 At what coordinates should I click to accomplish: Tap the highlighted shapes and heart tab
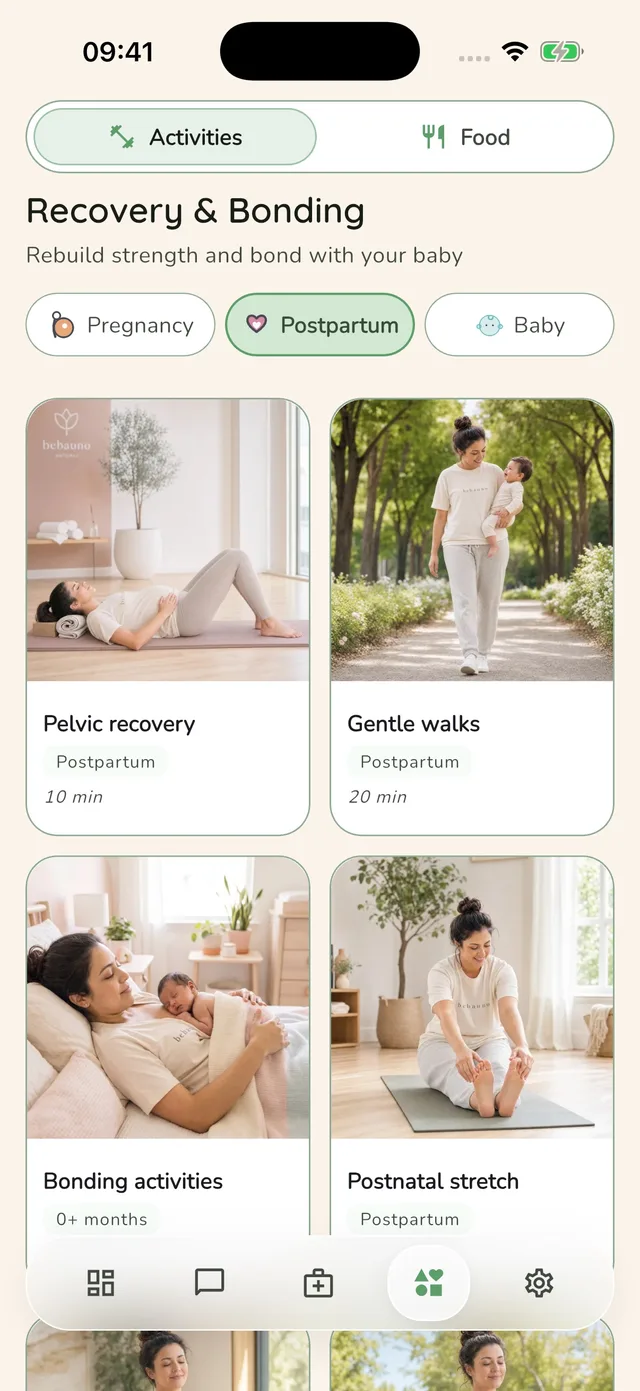[428, 1283]
